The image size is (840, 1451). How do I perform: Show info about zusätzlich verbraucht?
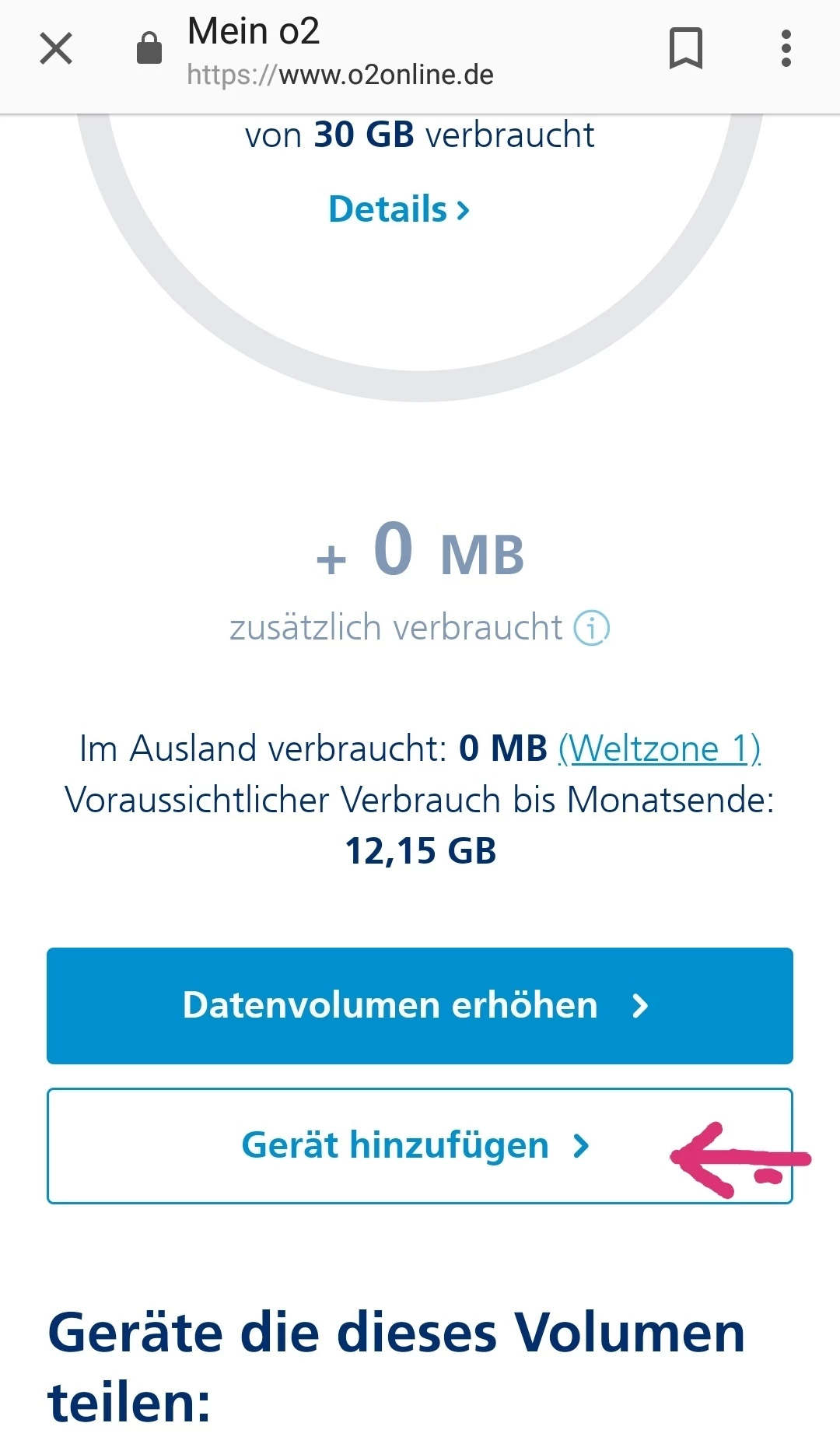coord(592,628)
